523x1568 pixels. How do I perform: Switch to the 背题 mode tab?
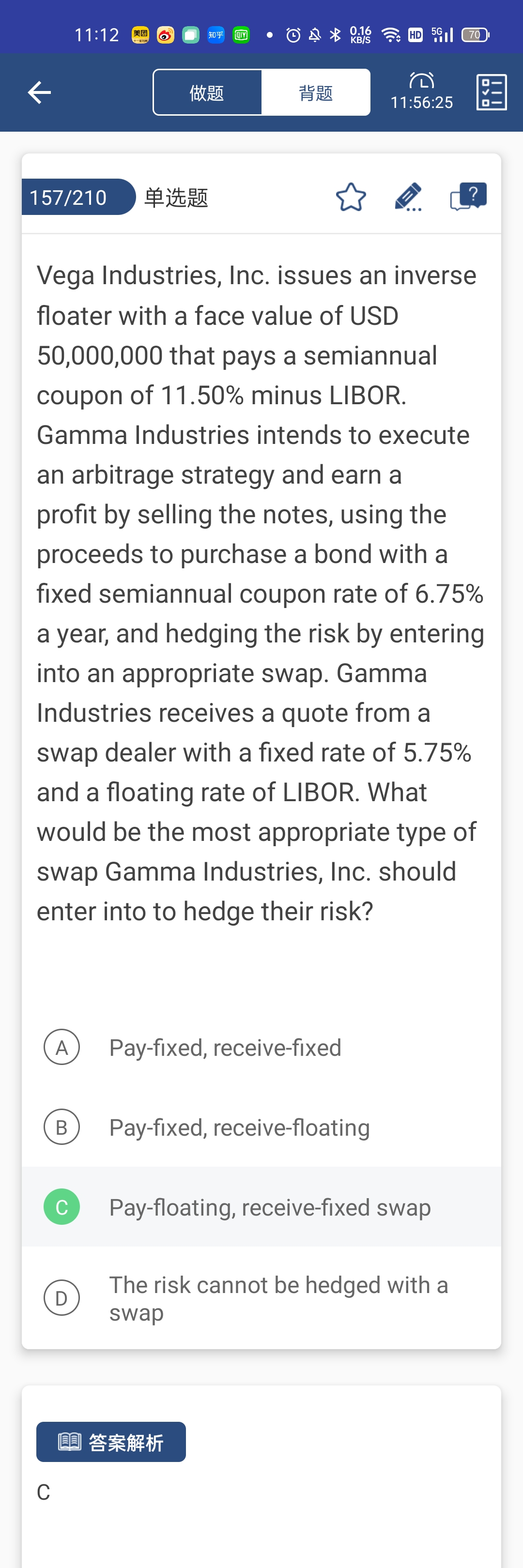[315, 92]
